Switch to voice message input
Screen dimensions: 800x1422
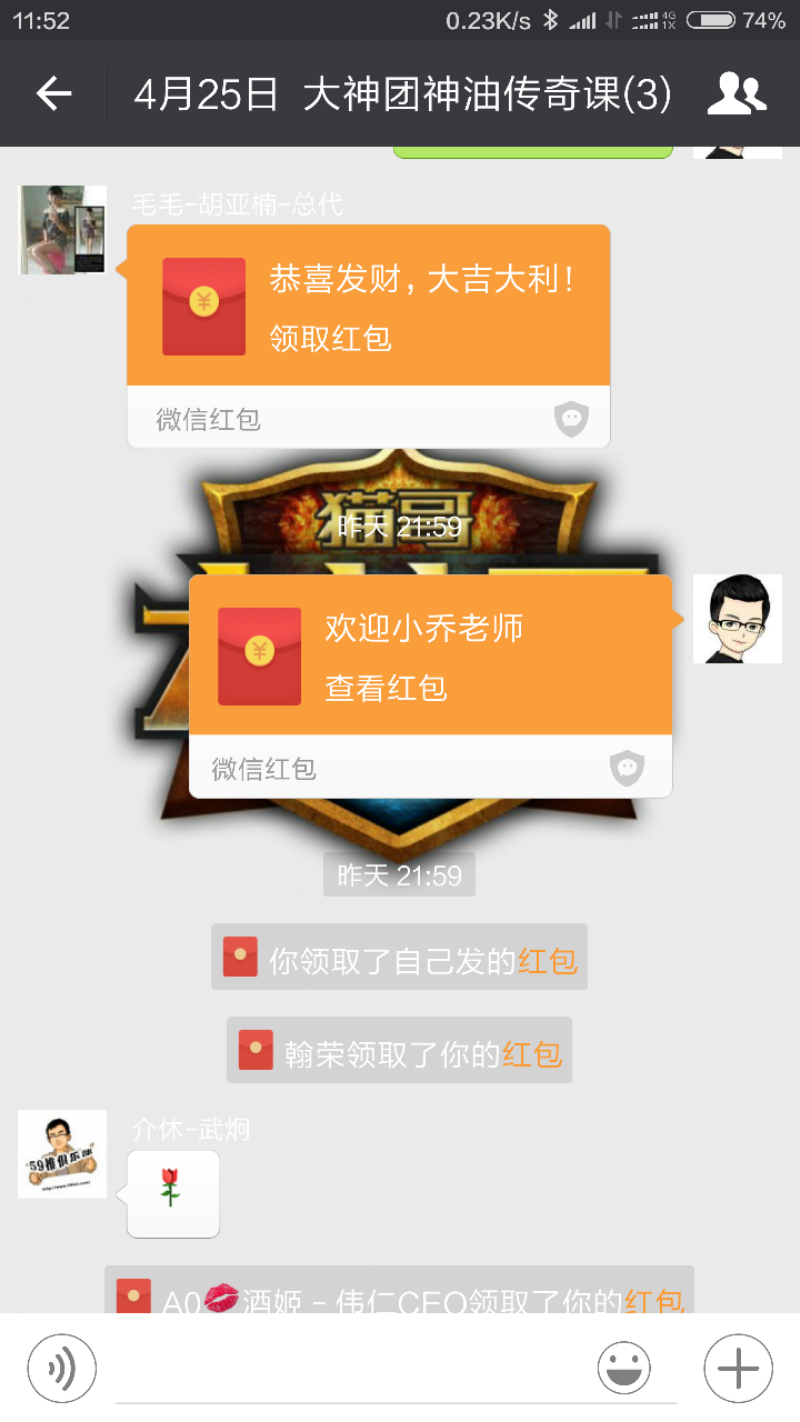coord(62,1368)
